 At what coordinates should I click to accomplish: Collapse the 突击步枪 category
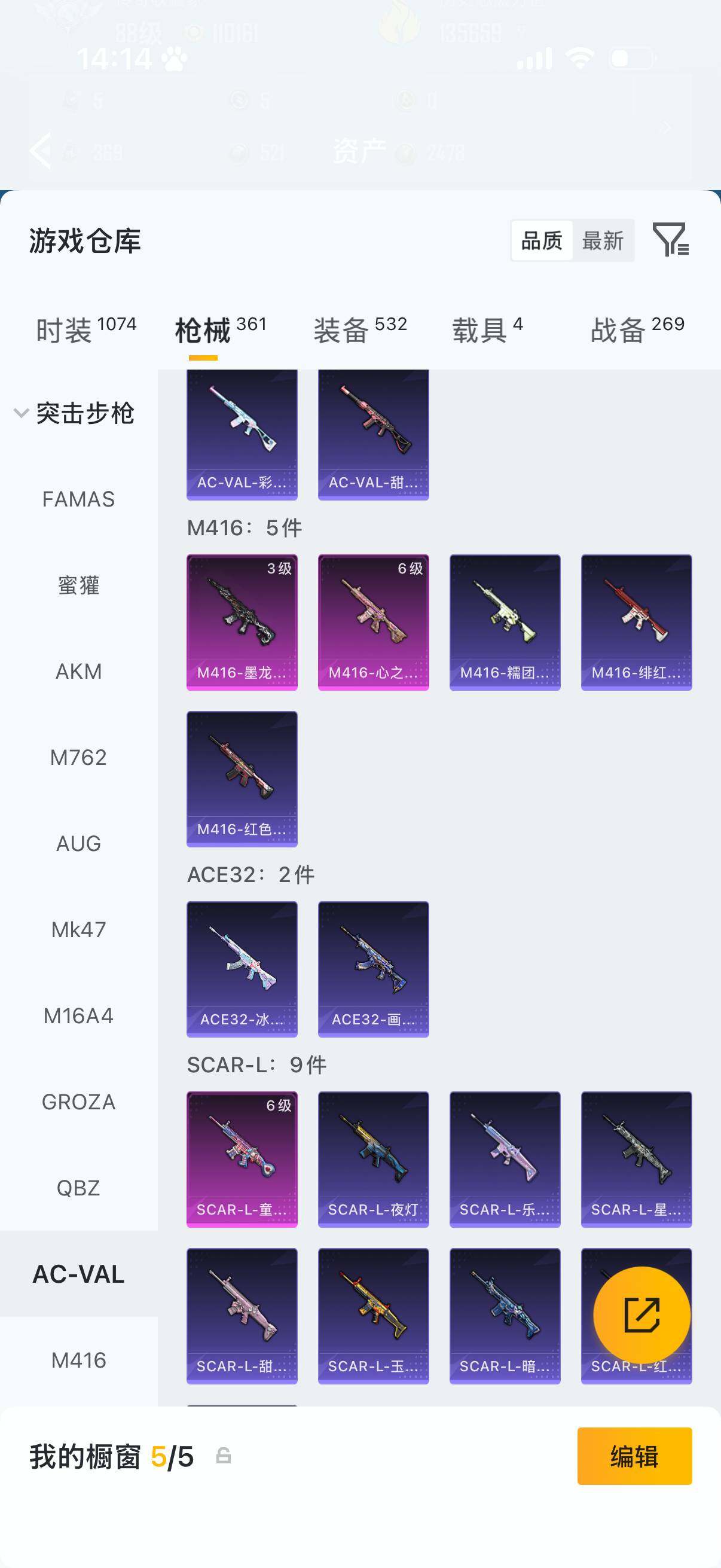tap(74, 413)
